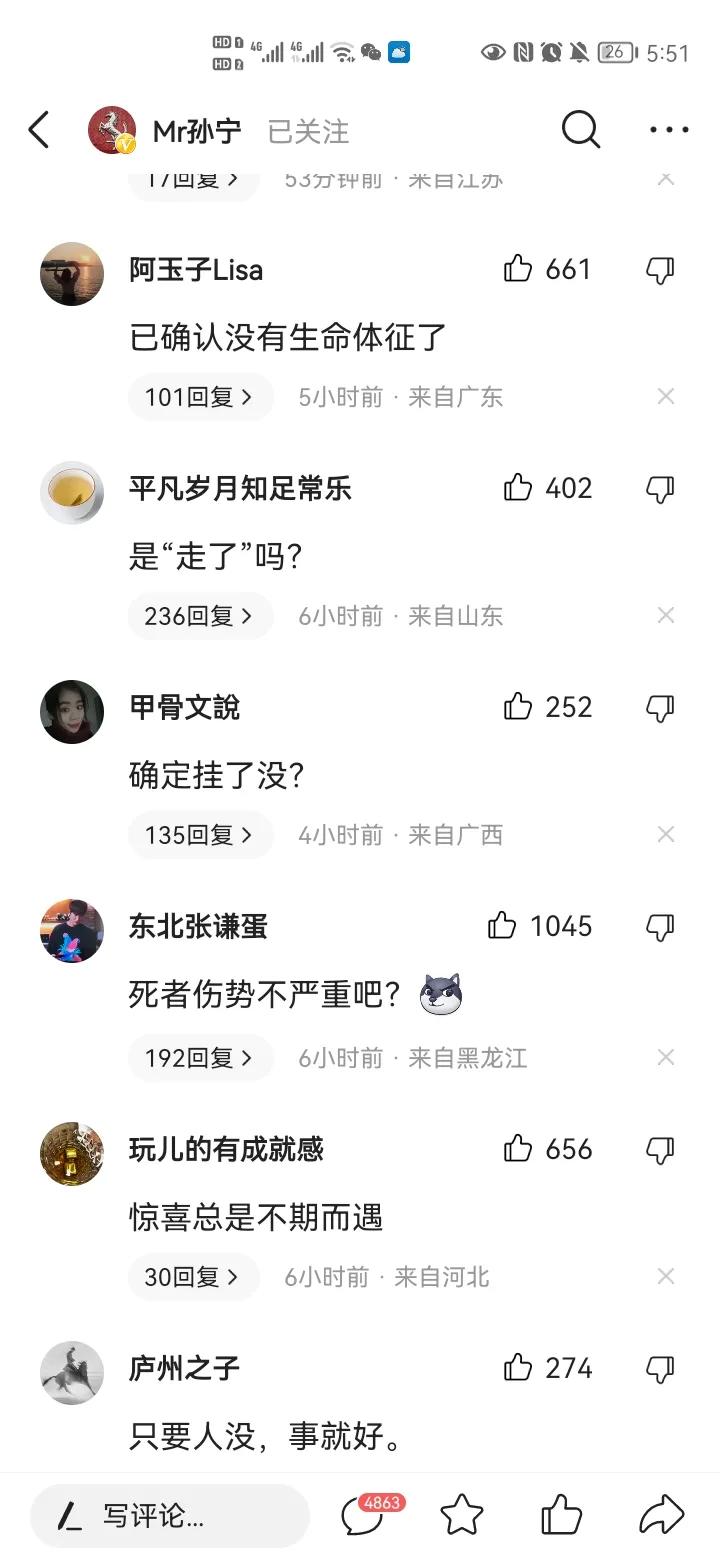Image resolution: width=720 pixels, height=1560 pixels.
Task: Expand 101回复 under 阿玉子Lisa's comment
Action: pyautogui.click(x=199, y=397)
